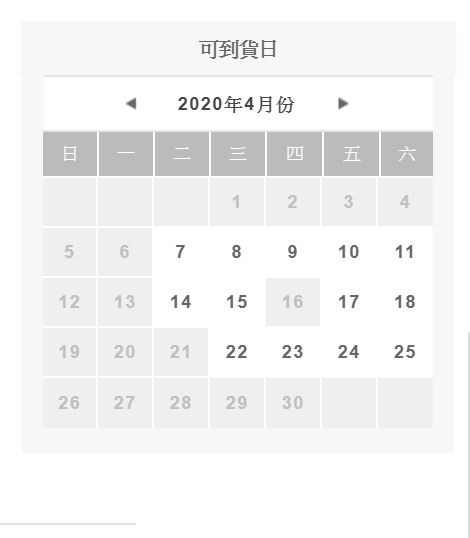Select April 24 as delivery date

(x=349, y=352)
